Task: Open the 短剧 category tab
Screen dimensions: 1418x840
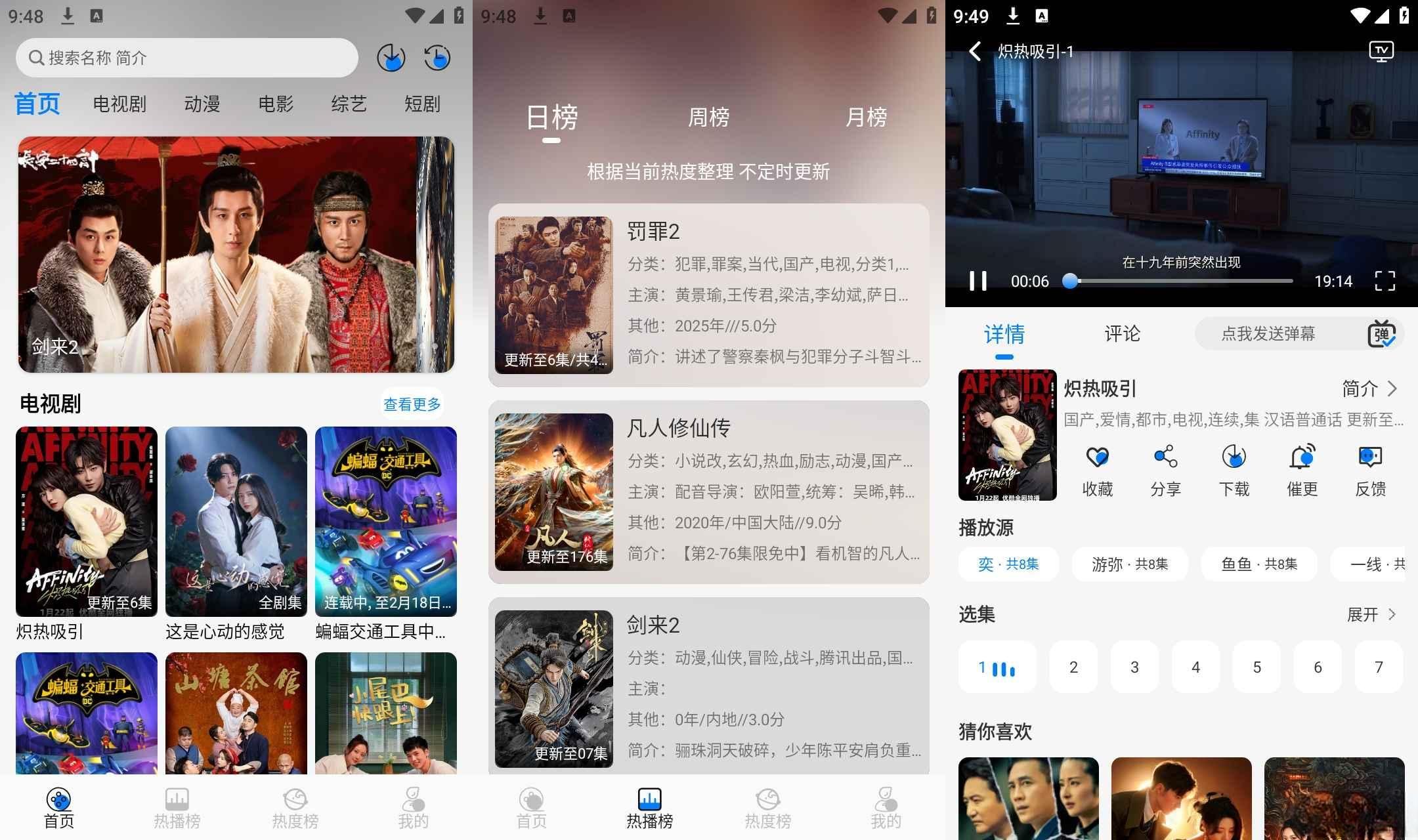Action: coord(421,104)
